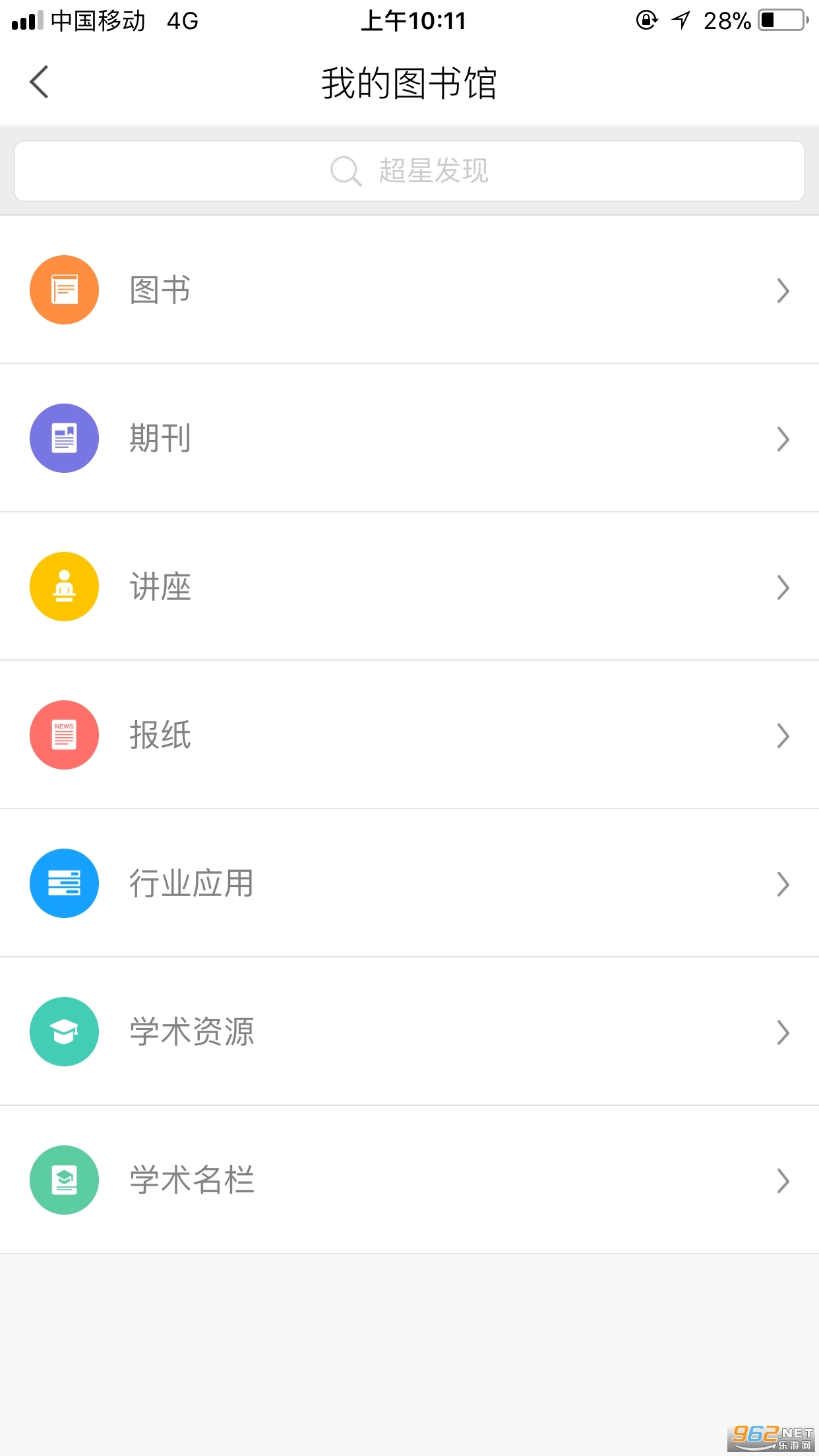Select the yellow 讲座 (Lectures) speaker icon
This screenshot has height=1456, width=819.
(64, 586)
